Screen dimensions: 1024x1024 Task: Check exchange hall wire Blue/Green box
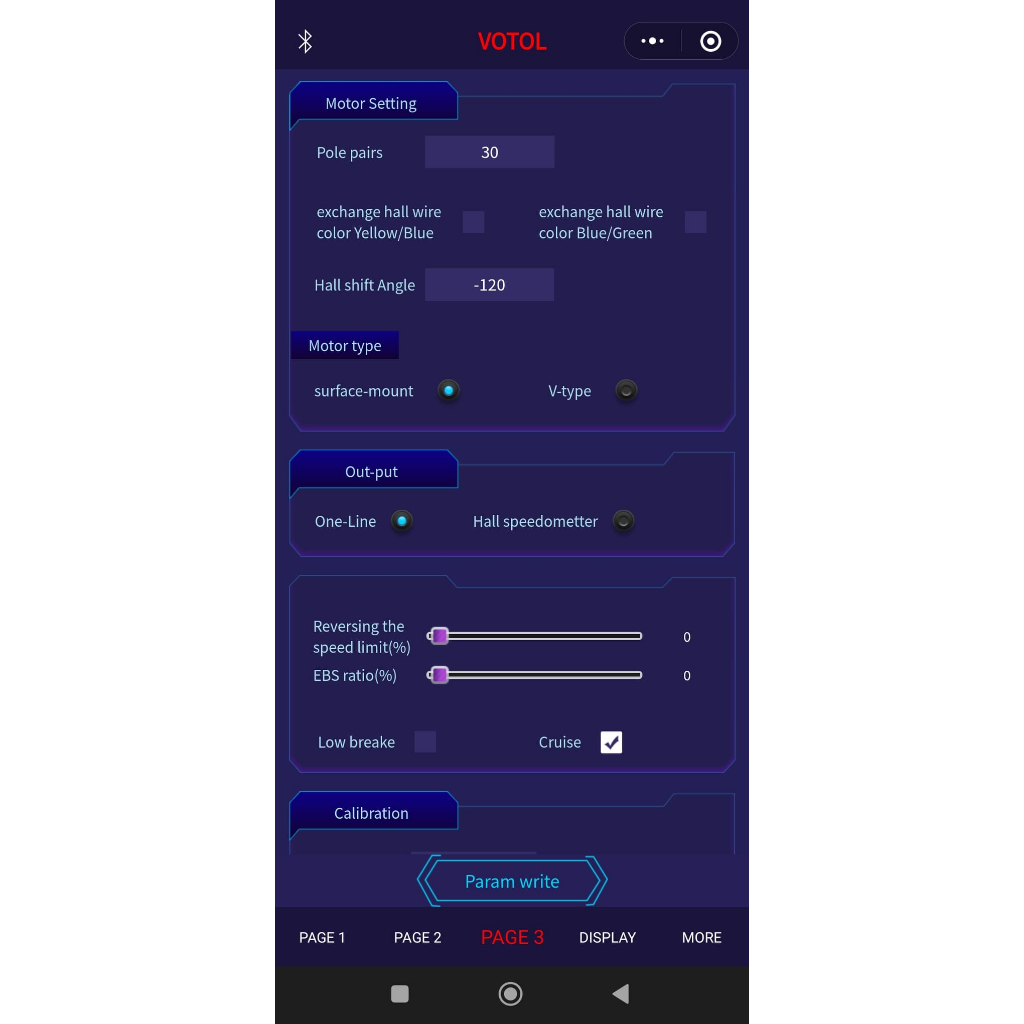(696, 222)
